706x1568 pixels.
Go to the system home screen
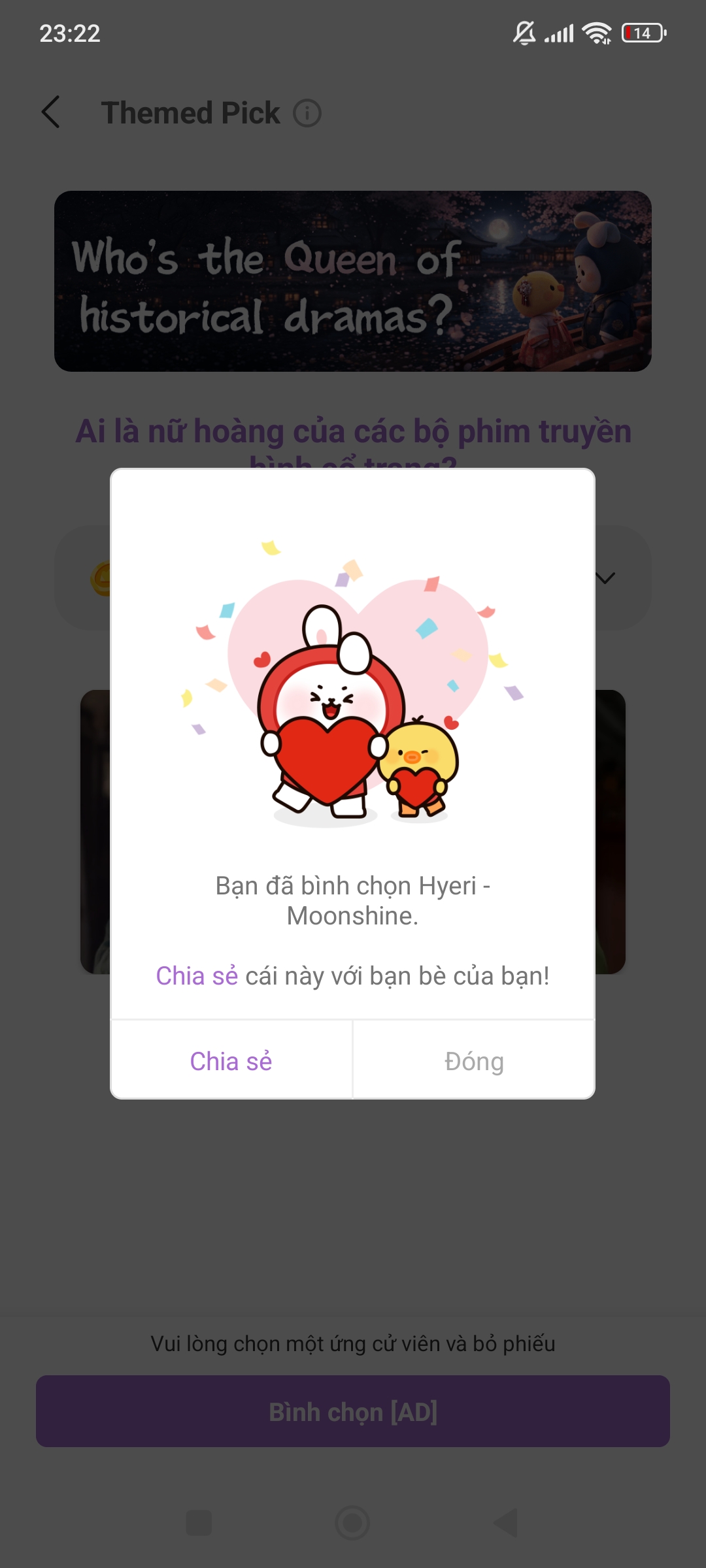click(352, 1523)
